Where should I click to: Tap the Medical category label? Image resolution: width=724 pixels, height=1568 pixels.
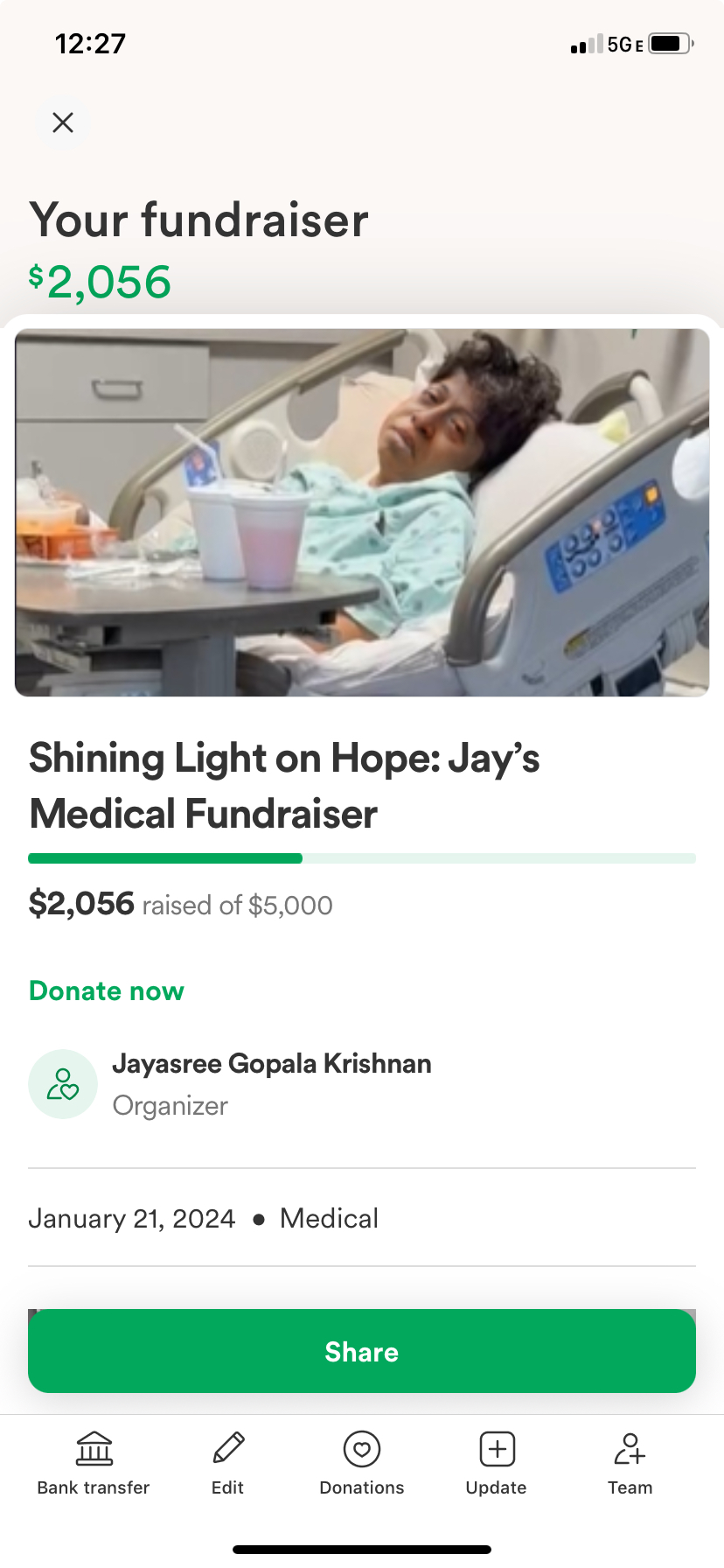[x=329, y=1217]
